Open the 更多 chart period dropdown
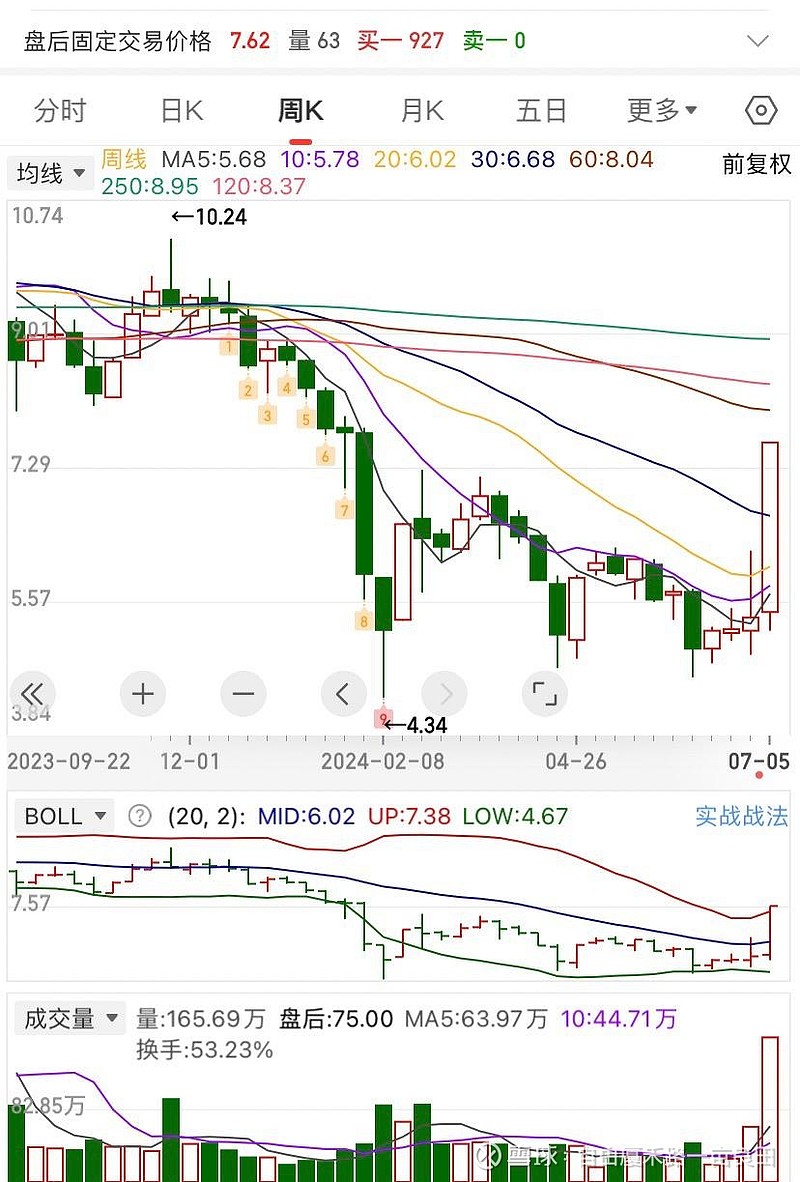This screenshot has height=1182, width=800. pos(662,110)
